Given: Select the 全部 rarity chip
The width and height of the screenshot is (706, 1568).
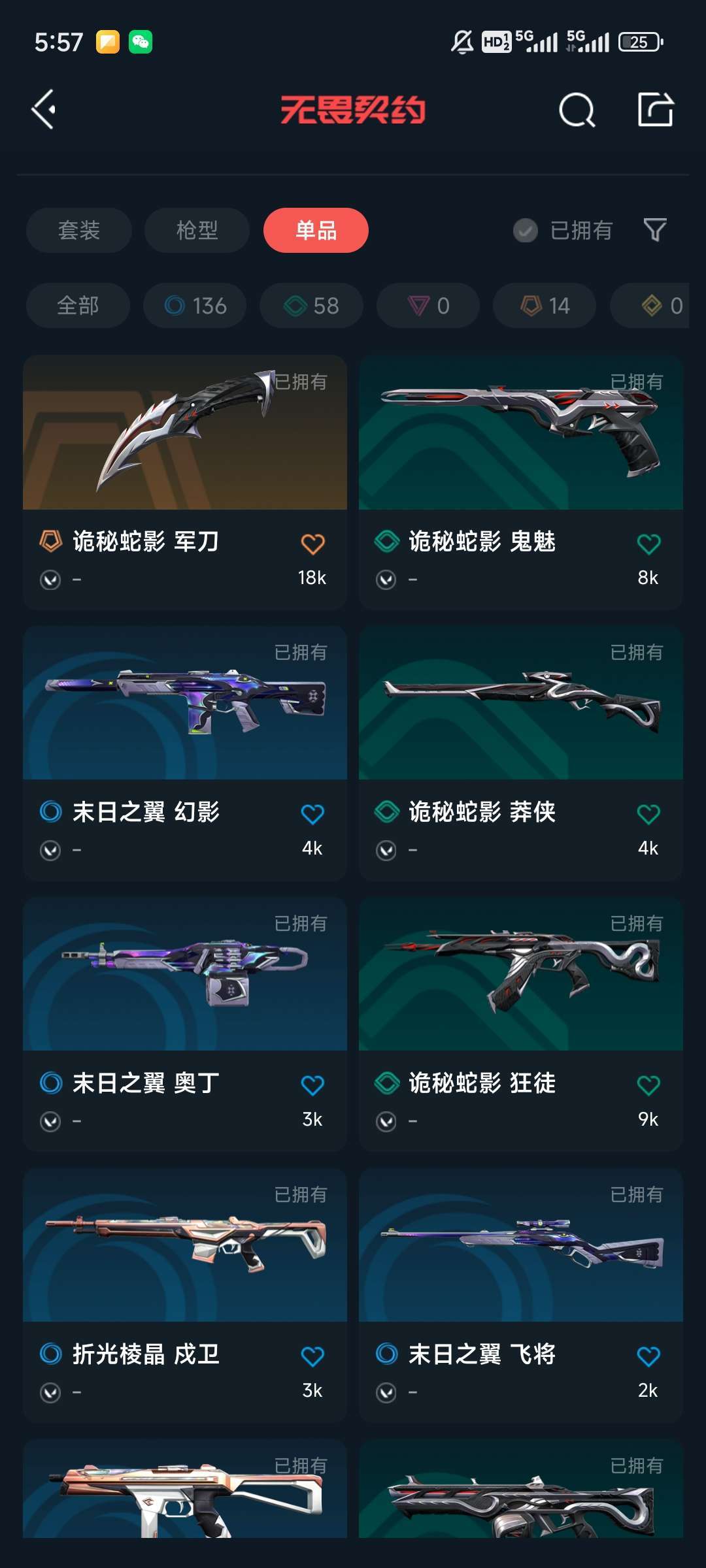Looking at the screenshot, I should point(78,305).
